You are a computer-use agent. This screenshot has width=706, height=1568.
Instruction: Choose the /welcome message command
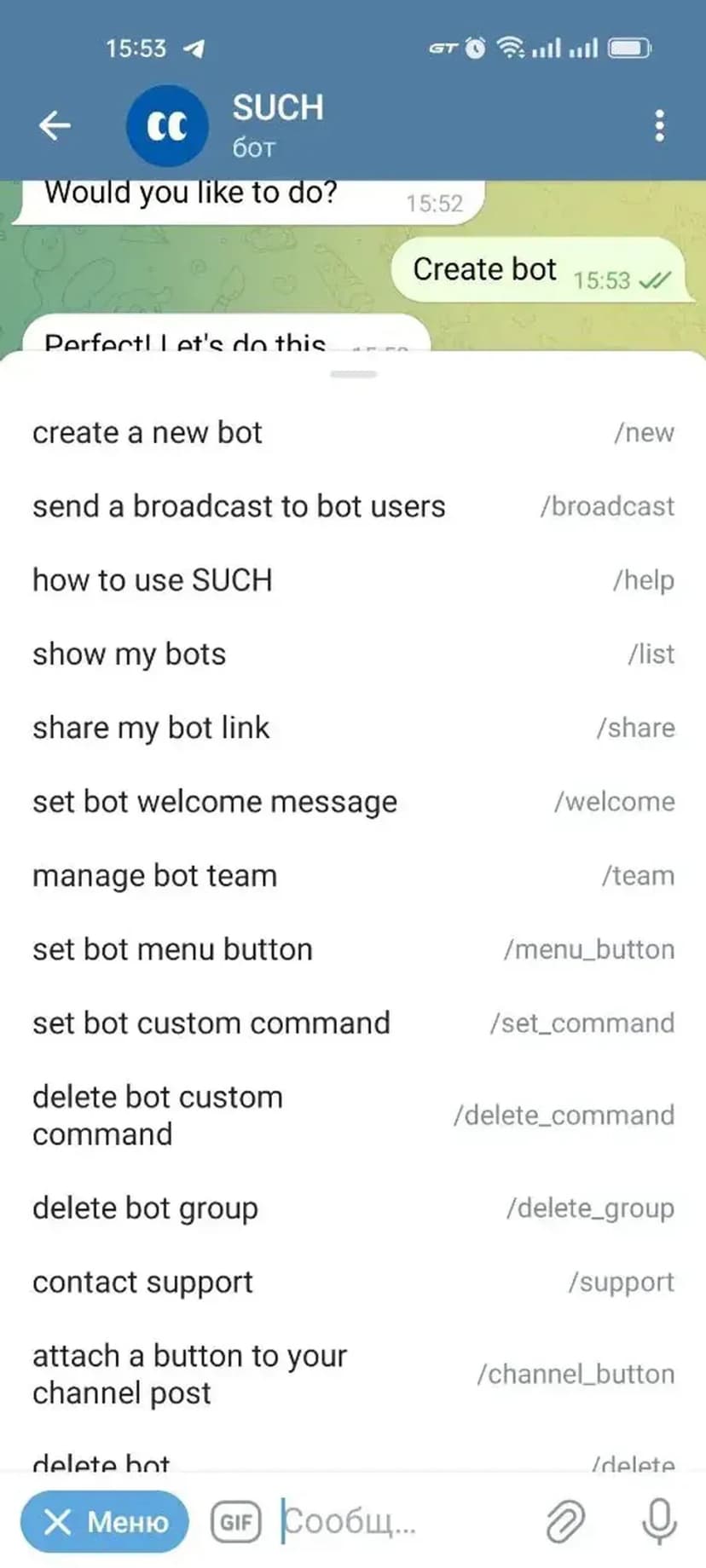[353, 802]
